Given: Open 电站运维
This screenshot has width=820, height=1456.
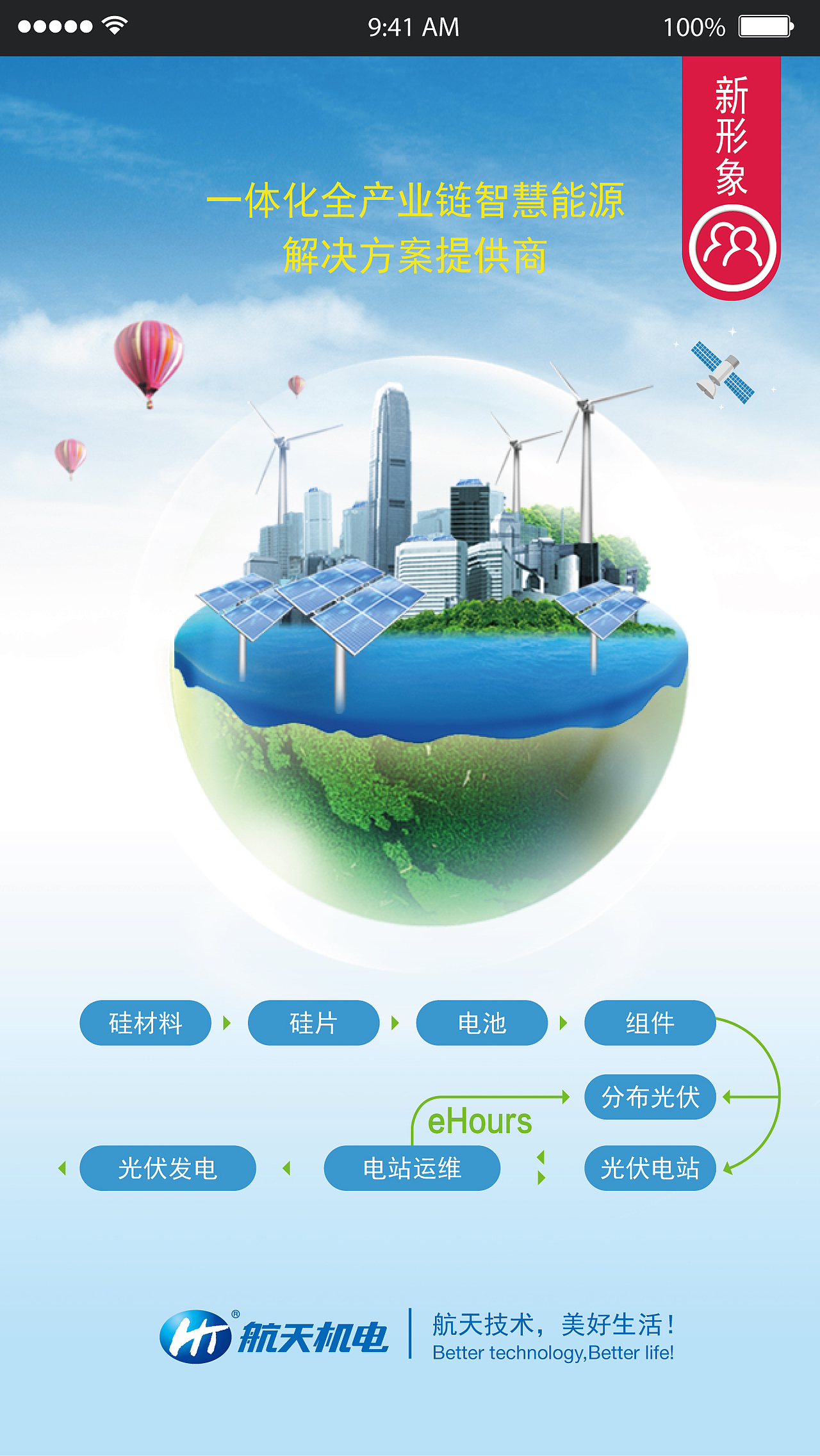Looking at the screenshot, I should 412,1168.
